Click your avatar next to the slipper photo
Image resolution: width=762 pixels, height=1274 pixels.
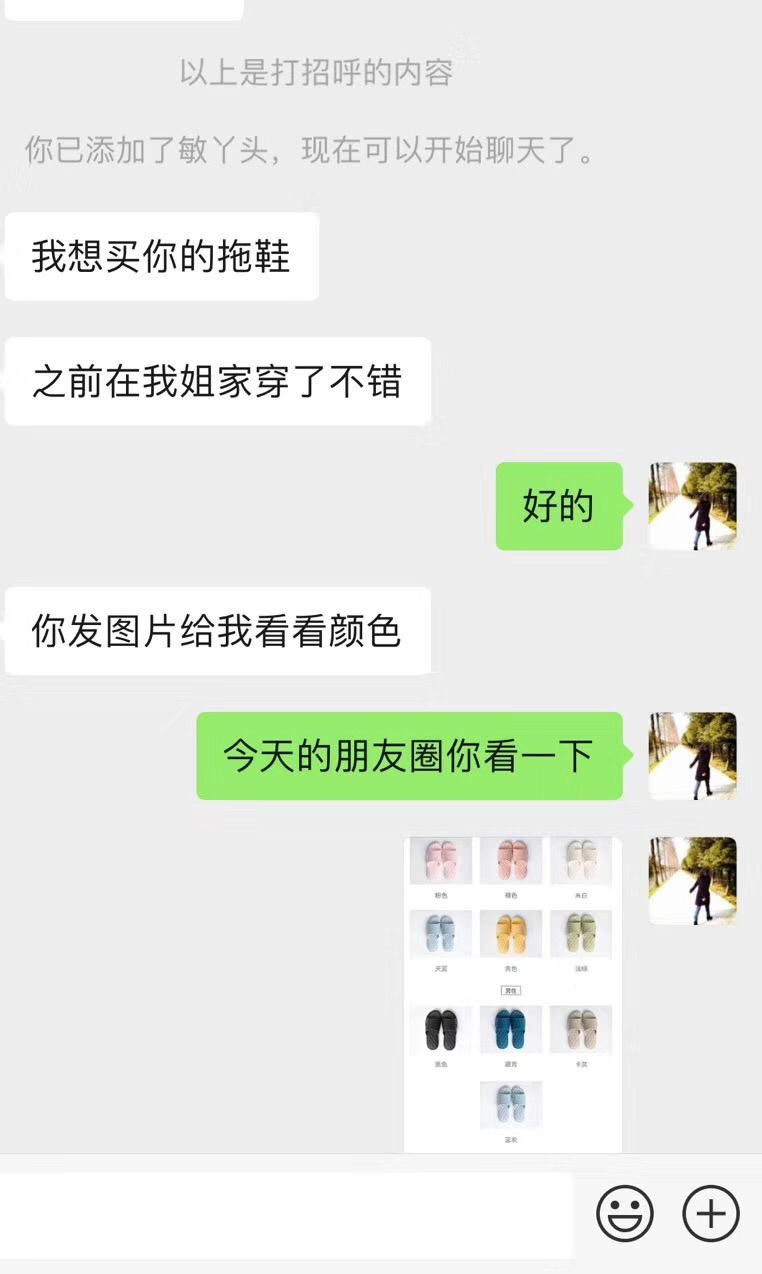point(693,880)
